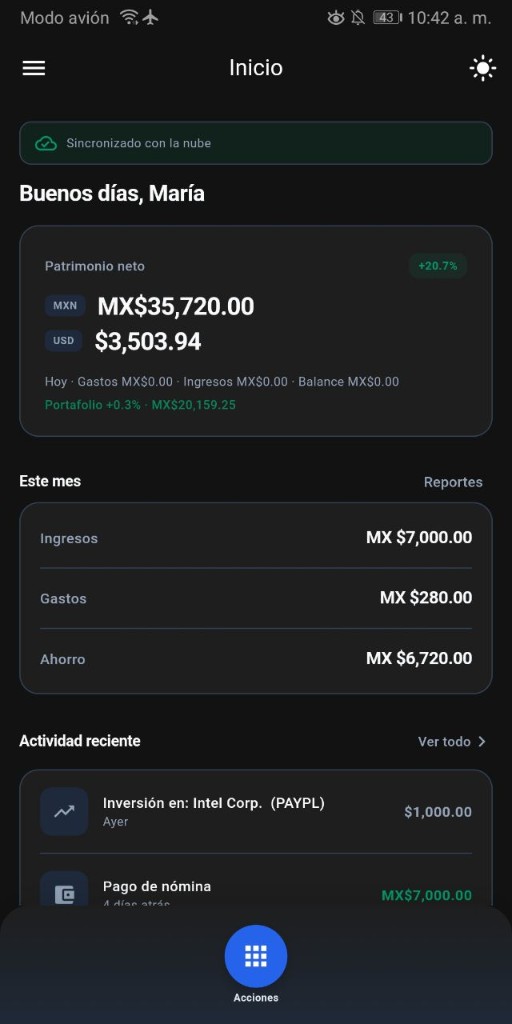Tap Ver todo for recent activity
The image size is (512, 1024).
[453, 741]
